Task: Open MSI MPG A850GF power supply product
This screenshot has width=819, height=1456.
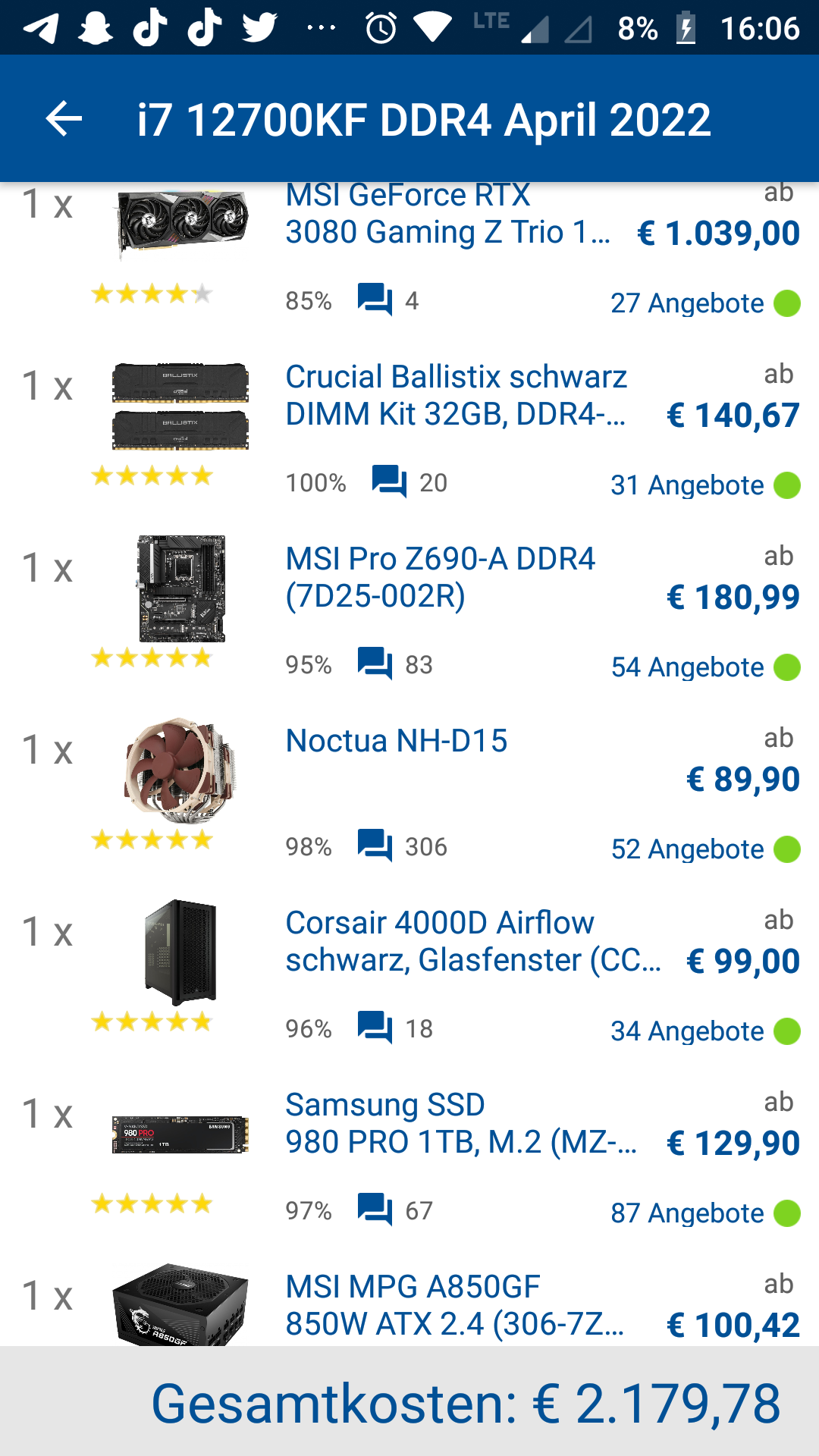Action: [x=453, y=1305]
